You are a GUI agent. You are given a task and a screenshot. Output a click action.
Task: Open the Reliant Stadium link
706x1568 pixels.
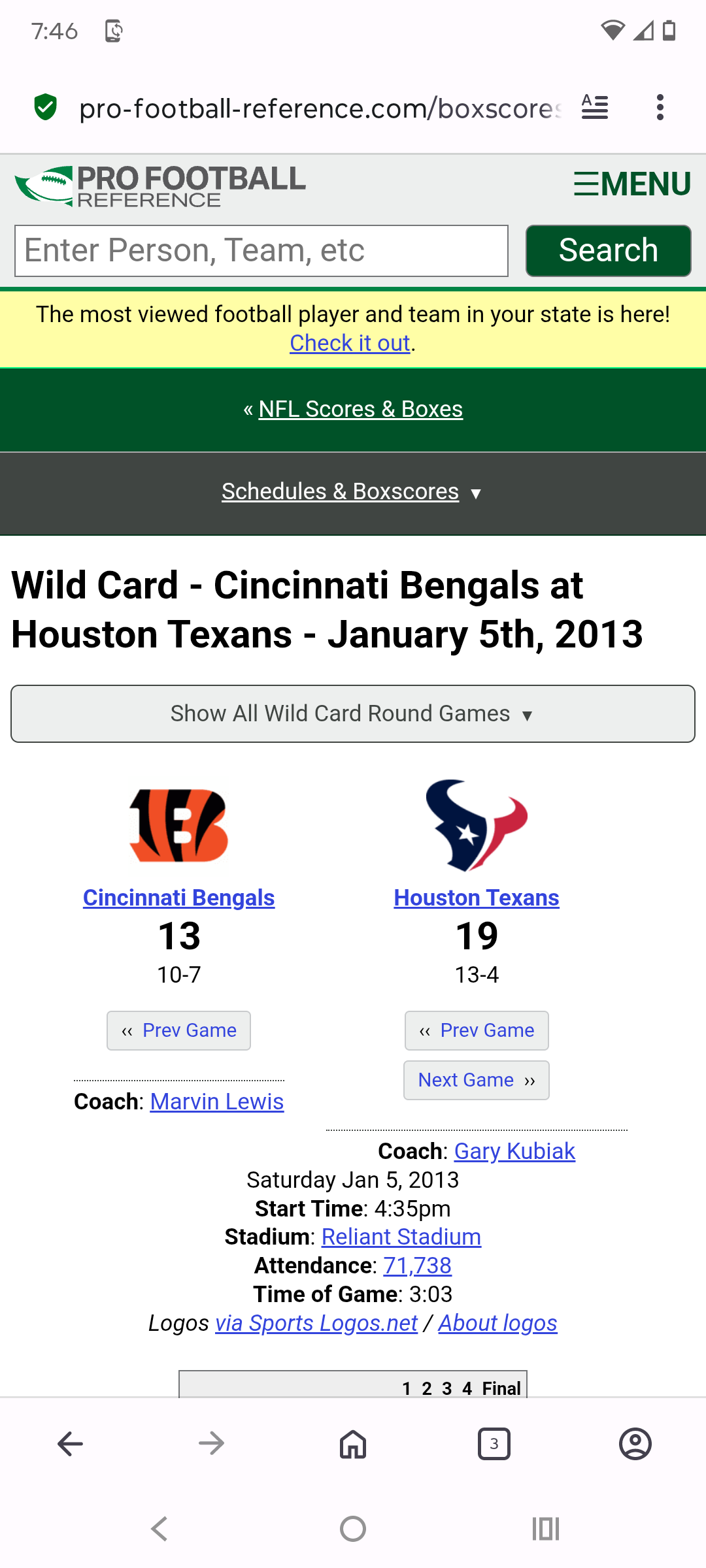point(401,1237)
